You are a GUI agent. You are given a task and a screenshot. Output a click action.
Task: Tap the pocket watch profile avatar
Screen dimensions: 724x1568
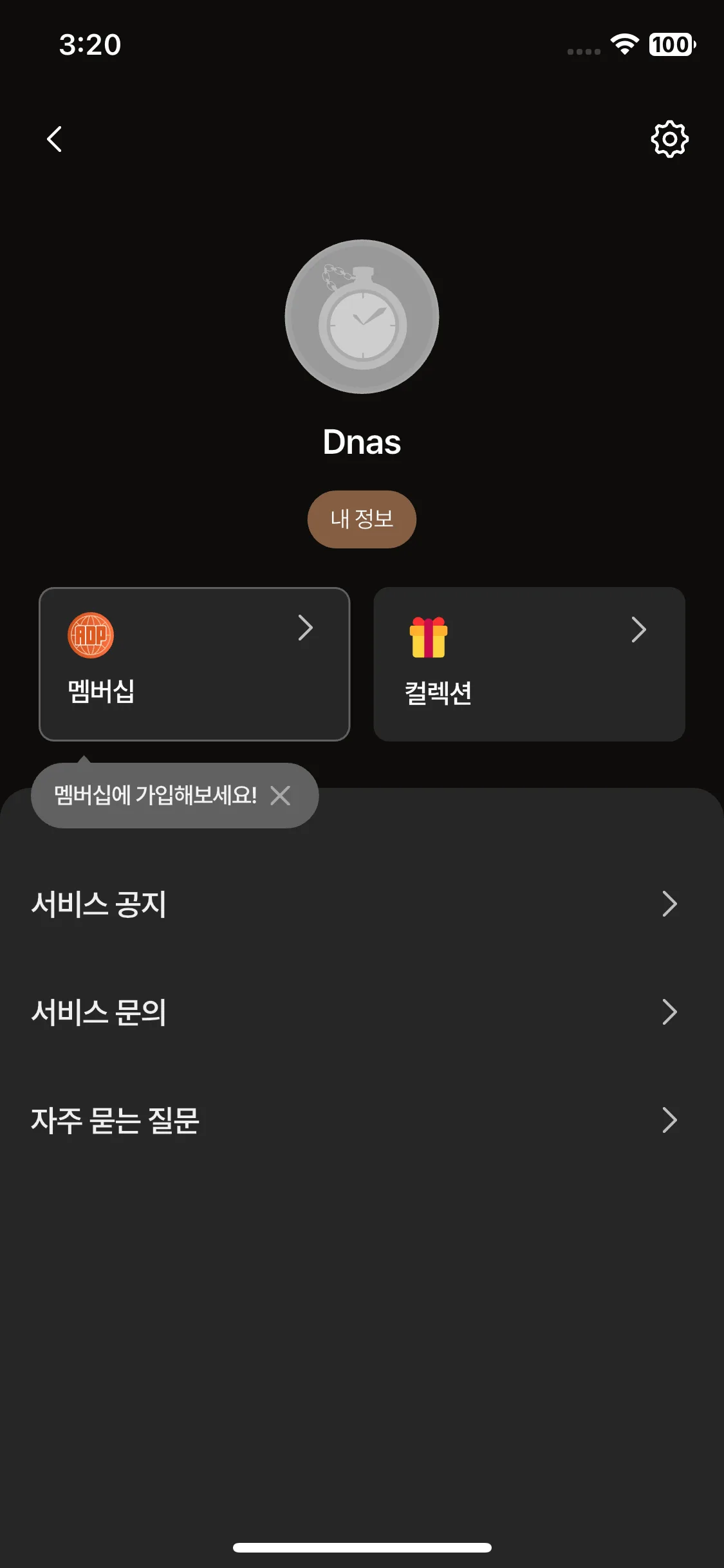pyautogui.click(x=362, y=317)
